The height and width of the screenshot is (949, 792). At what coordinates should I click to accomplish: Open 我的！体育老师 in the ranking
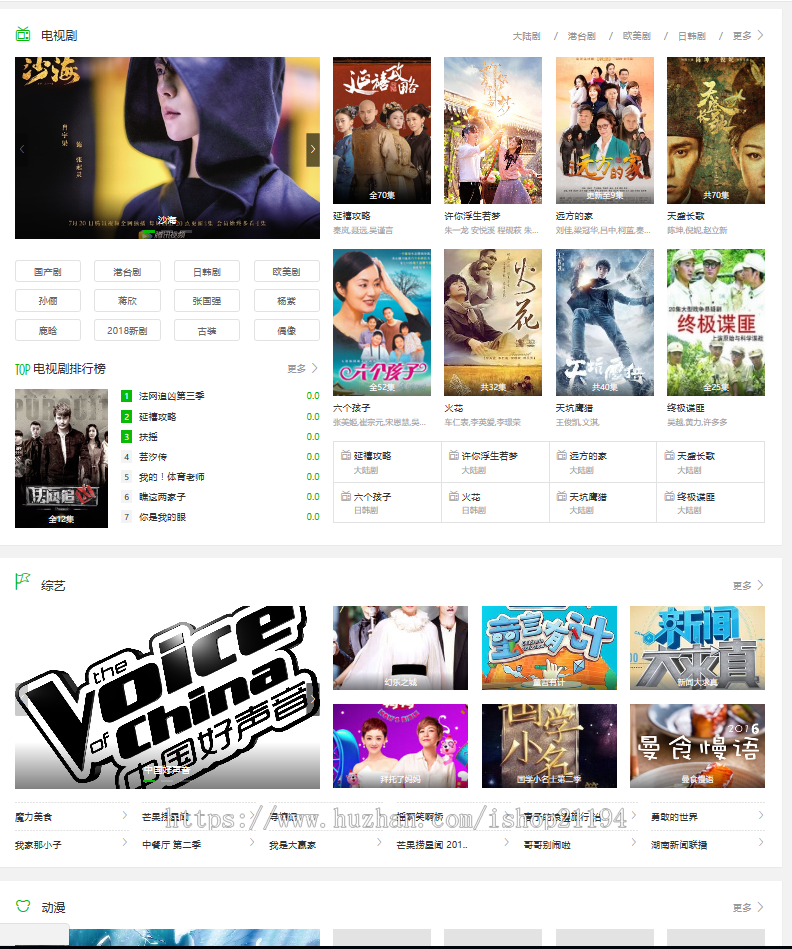(x=171, y=477)
